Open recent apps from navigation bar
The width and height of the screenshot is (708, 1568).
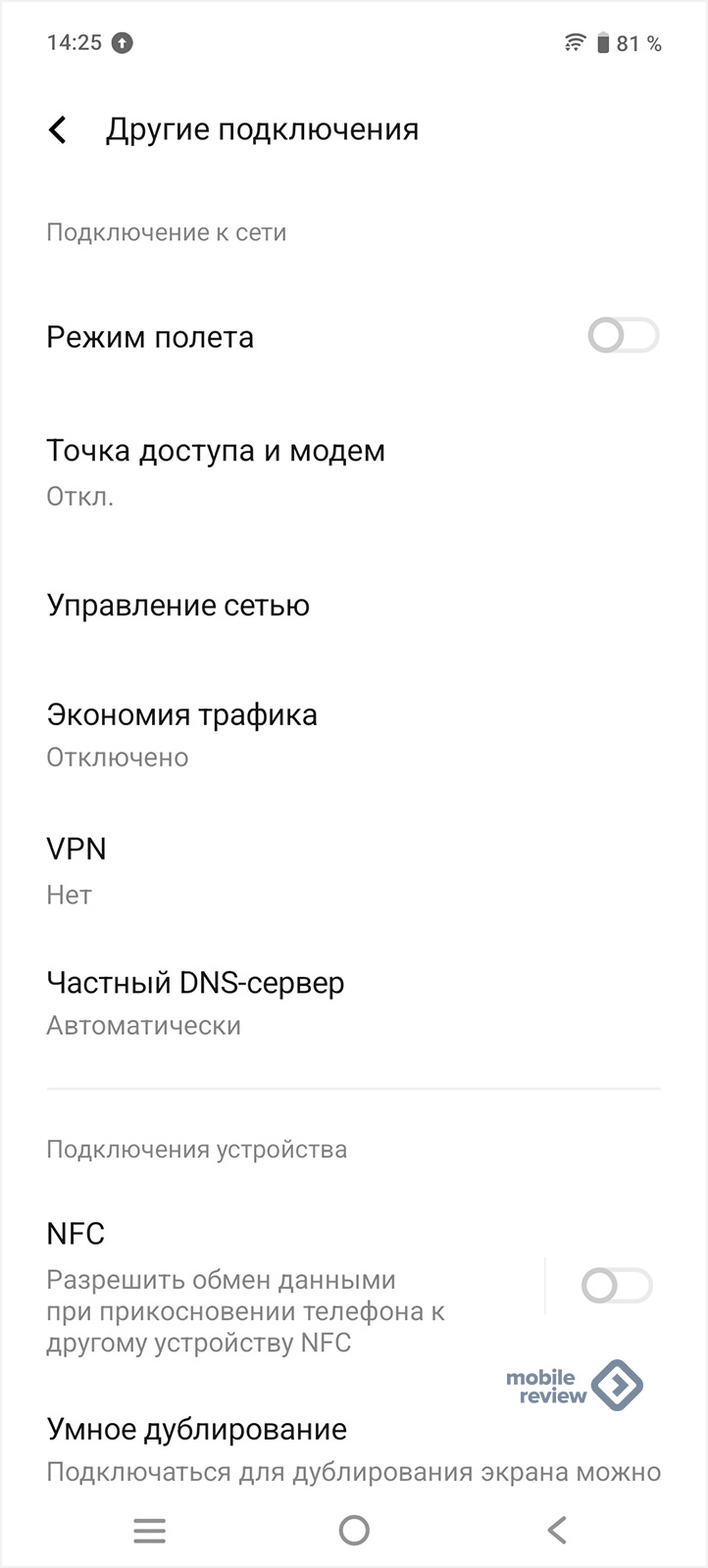[x=150, y=1530]
